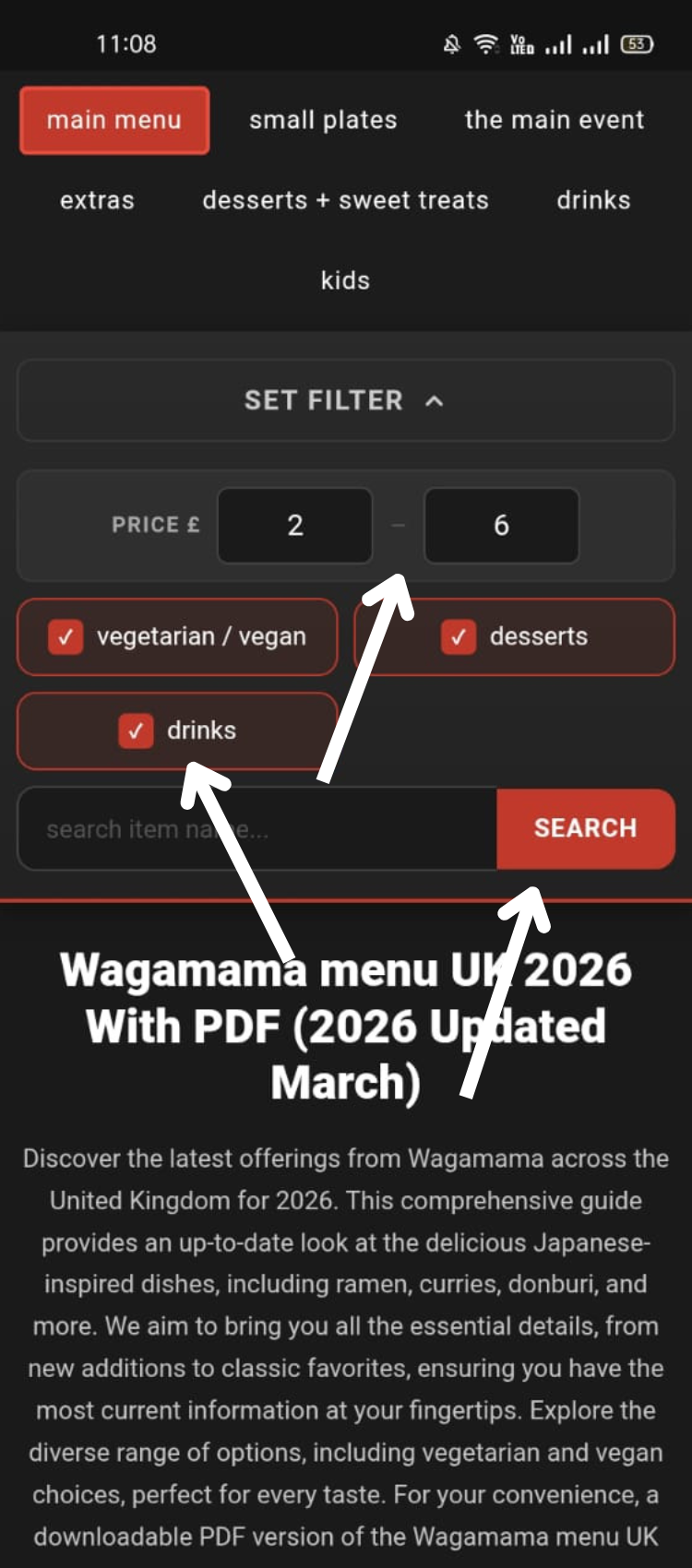
Task: Switch to the small plates tab
Action: [x=323, y=120]
